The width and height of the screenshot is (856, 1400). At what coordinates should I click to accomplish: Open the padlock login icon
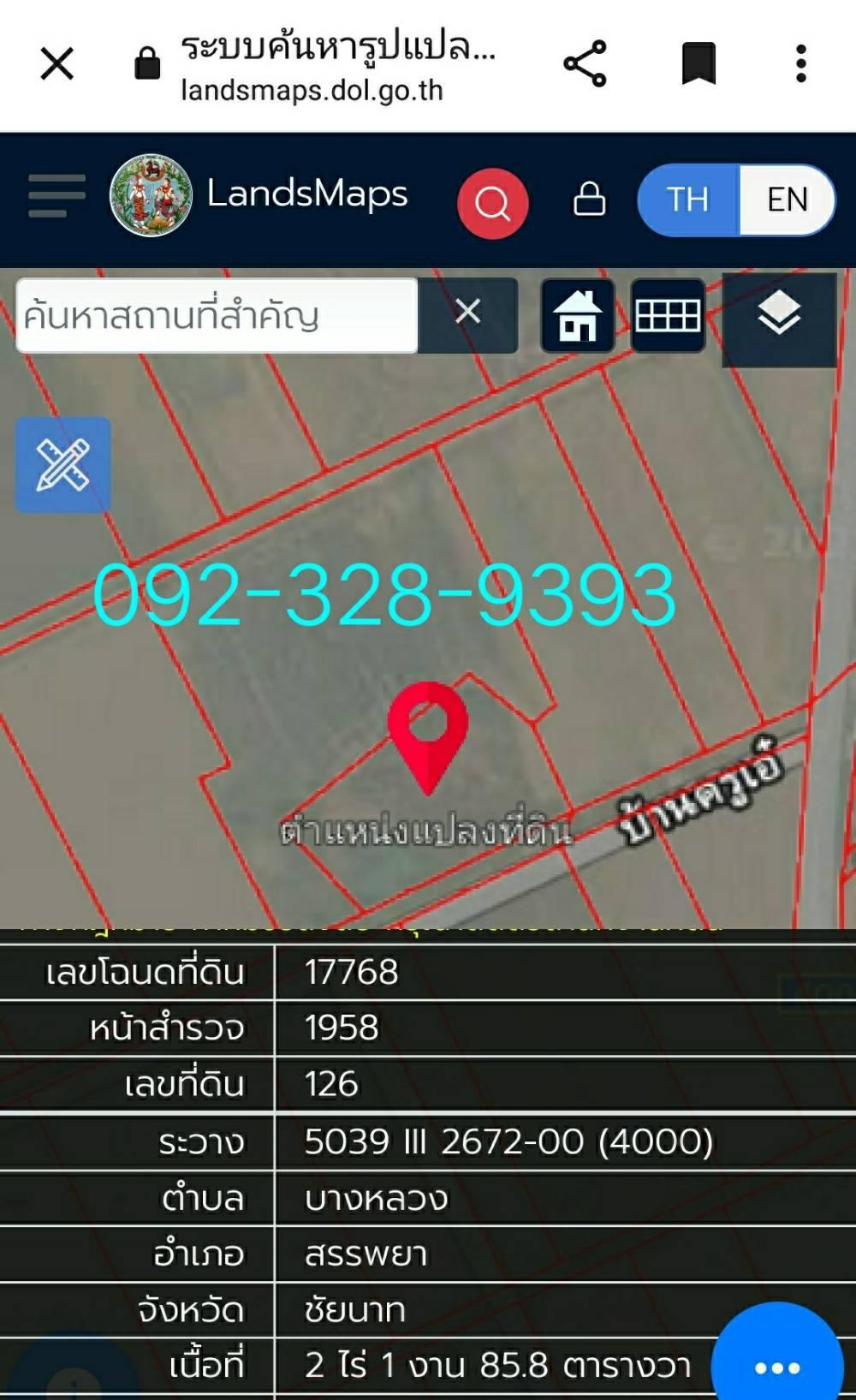(x=589, y=199)
